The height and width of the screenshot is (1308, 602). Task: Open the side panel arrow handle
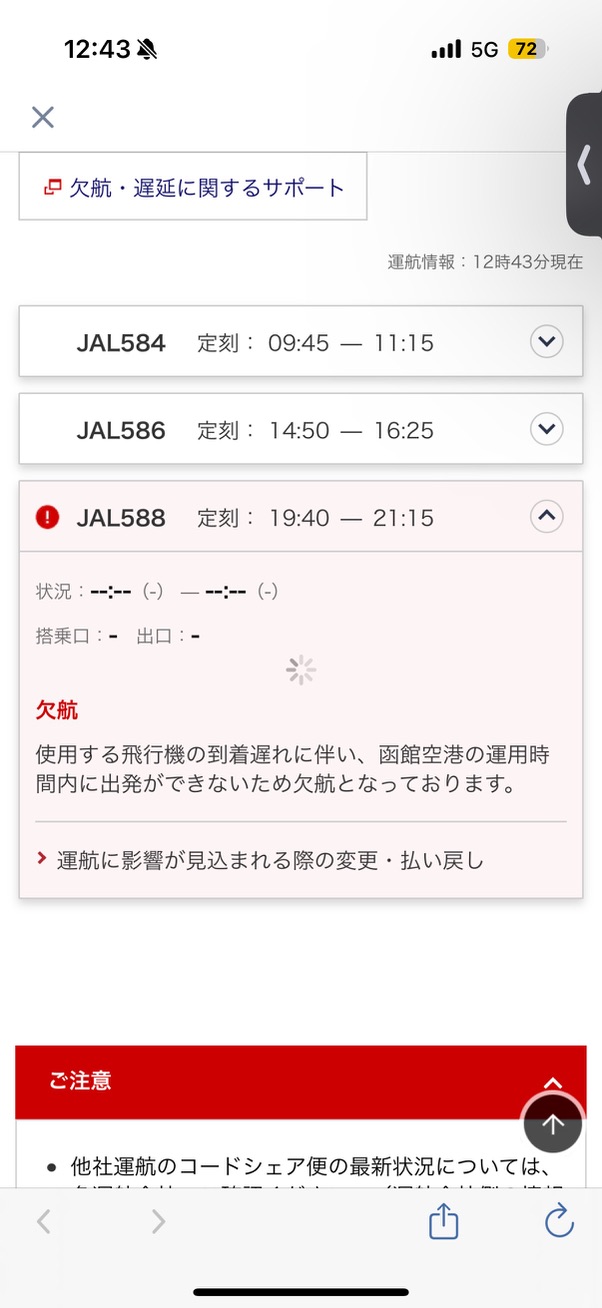(x=585, y=165)
